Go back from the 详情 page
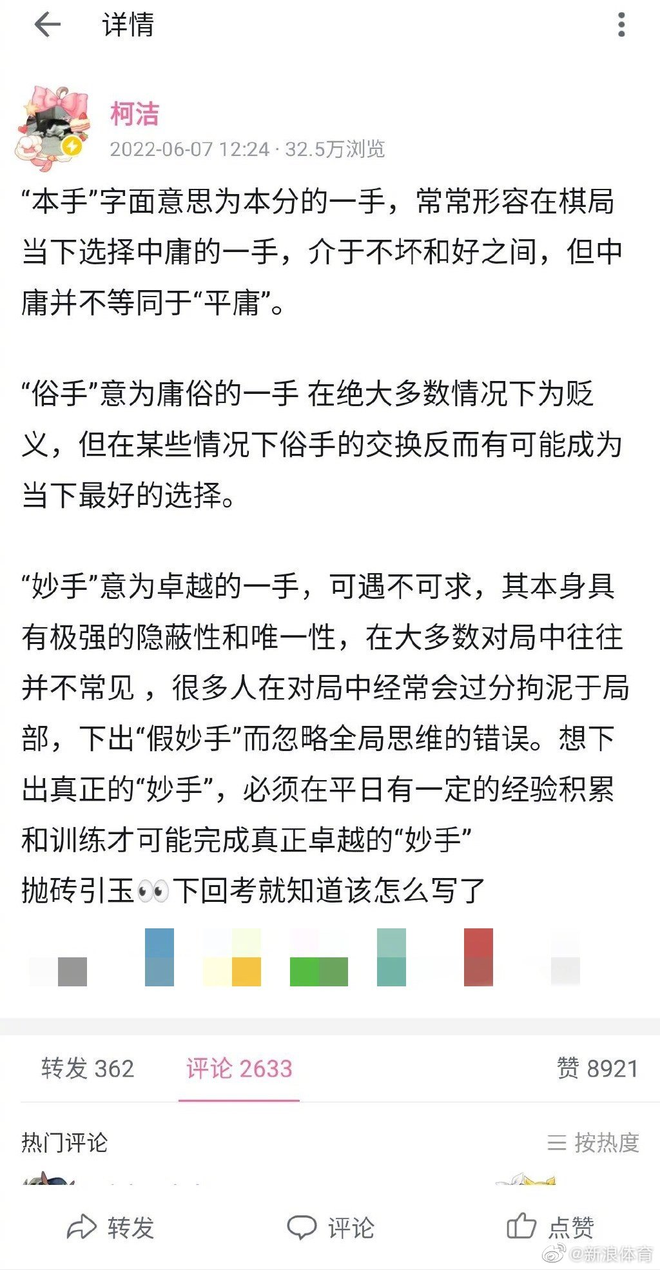This screenshot has height=1270, width=660. 47,26
